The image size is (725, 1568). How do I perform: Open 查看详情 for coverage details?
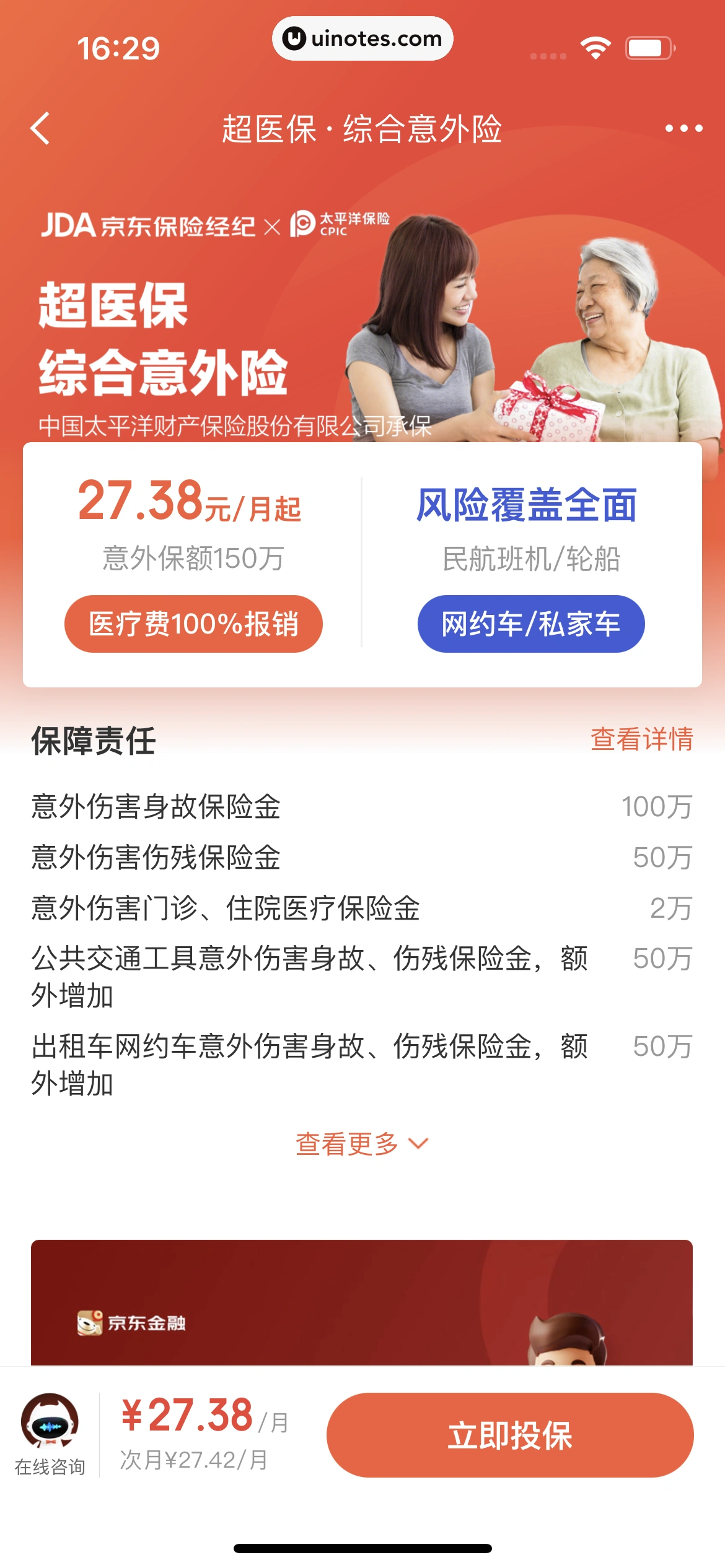point(641,739)
